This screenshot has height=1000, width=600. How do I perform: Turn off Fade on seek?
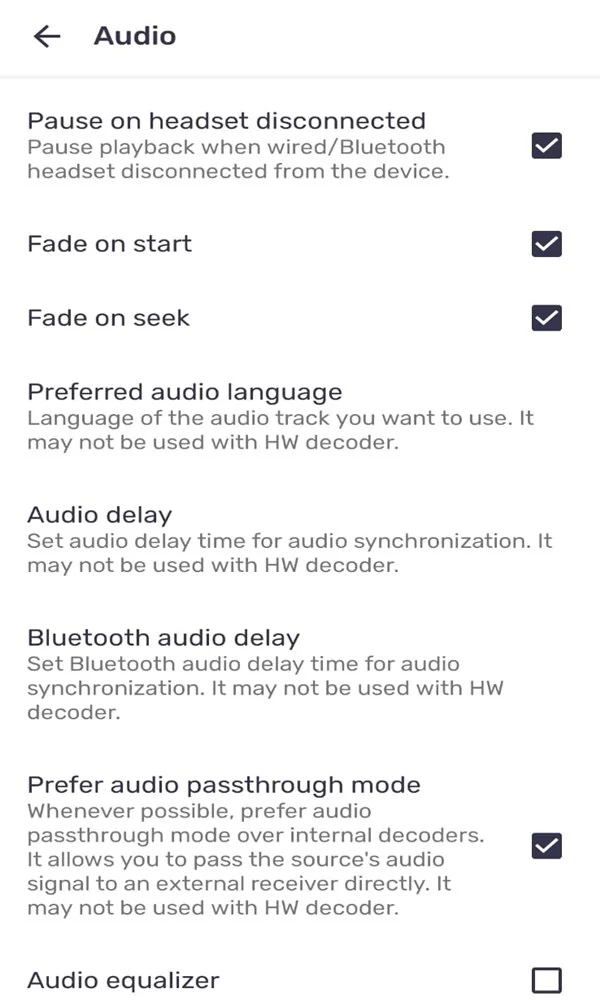(x=546, y=318)
